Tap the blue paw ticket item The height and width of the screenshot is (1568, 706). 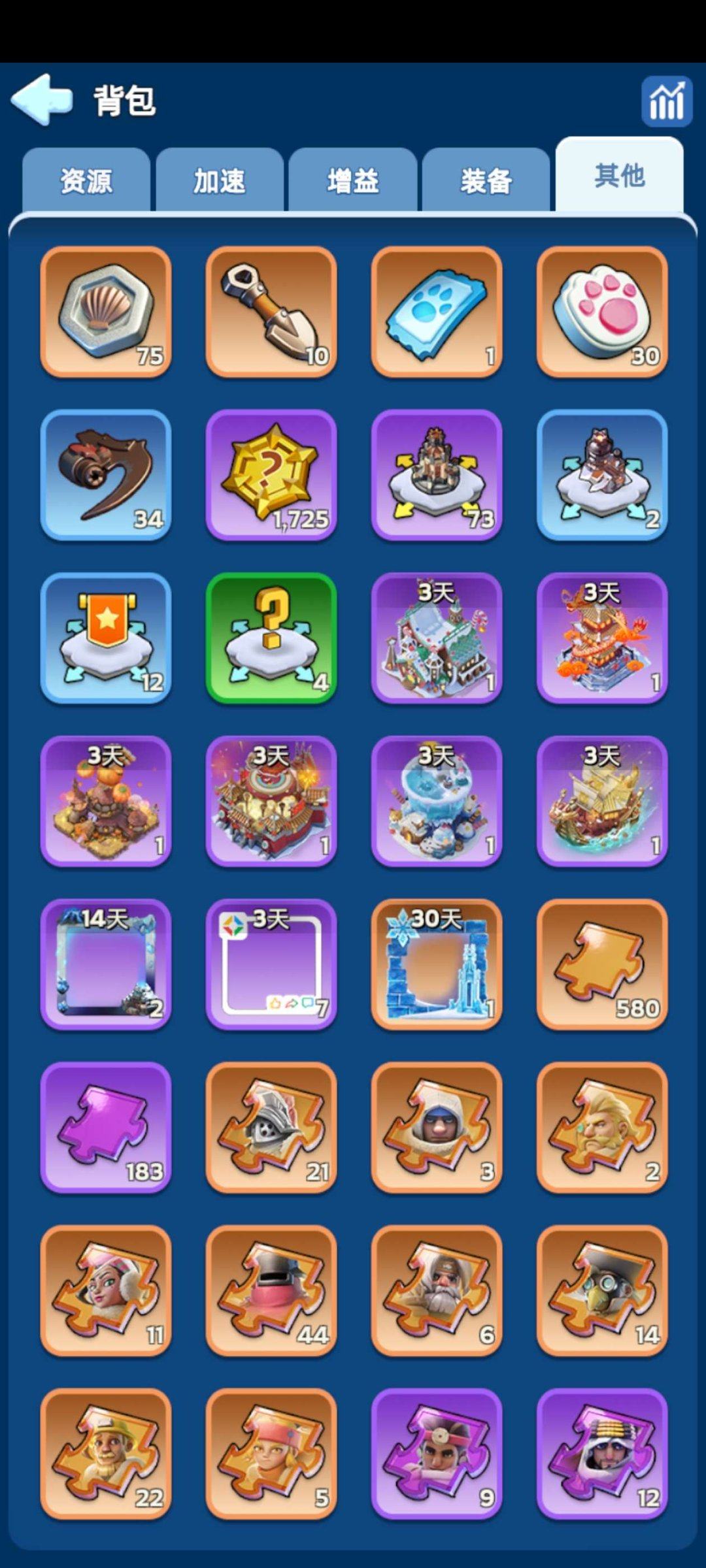[437, 312]
